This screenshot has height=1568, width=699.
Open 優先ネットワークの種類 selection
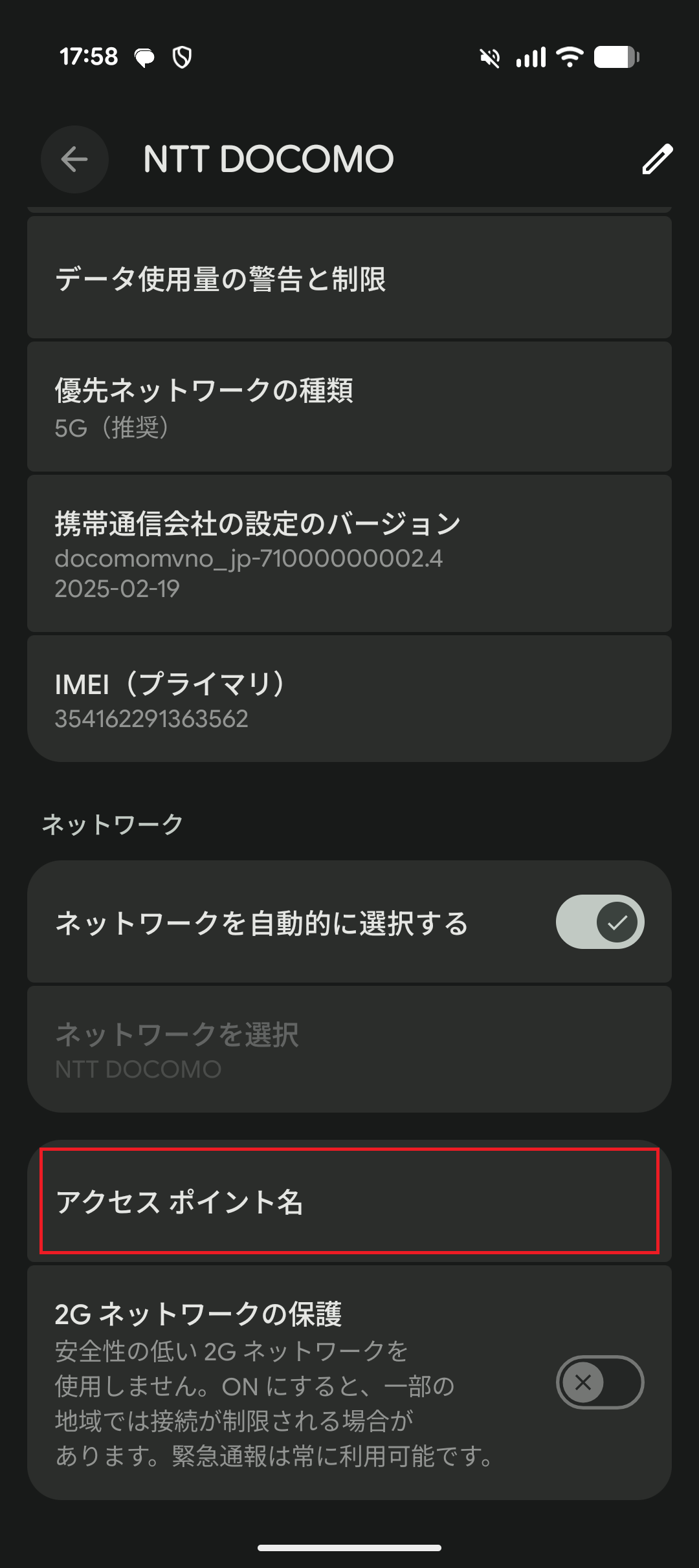[x=349, y=406]
